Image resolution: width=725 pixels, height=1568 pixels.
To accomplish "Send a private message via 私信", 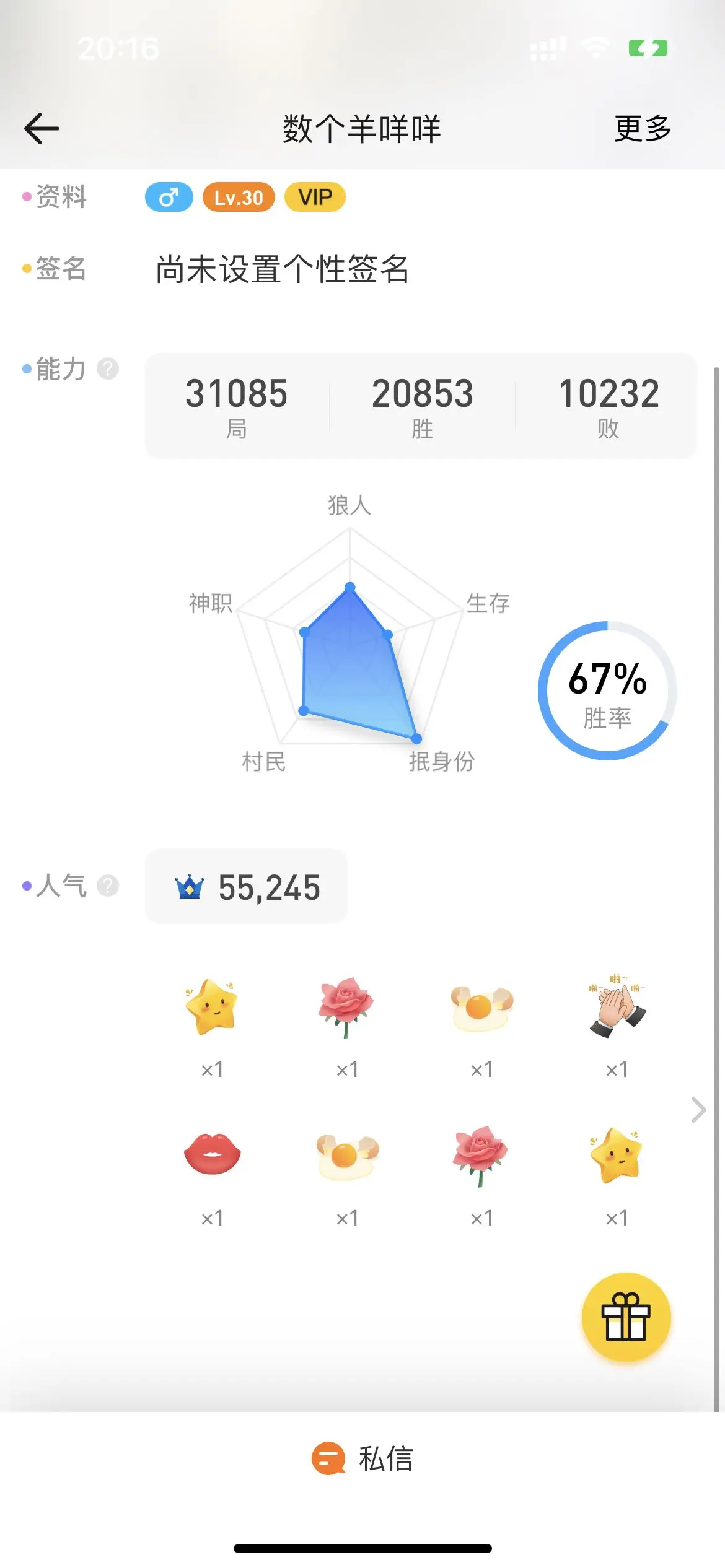I will pos(362,1458).
